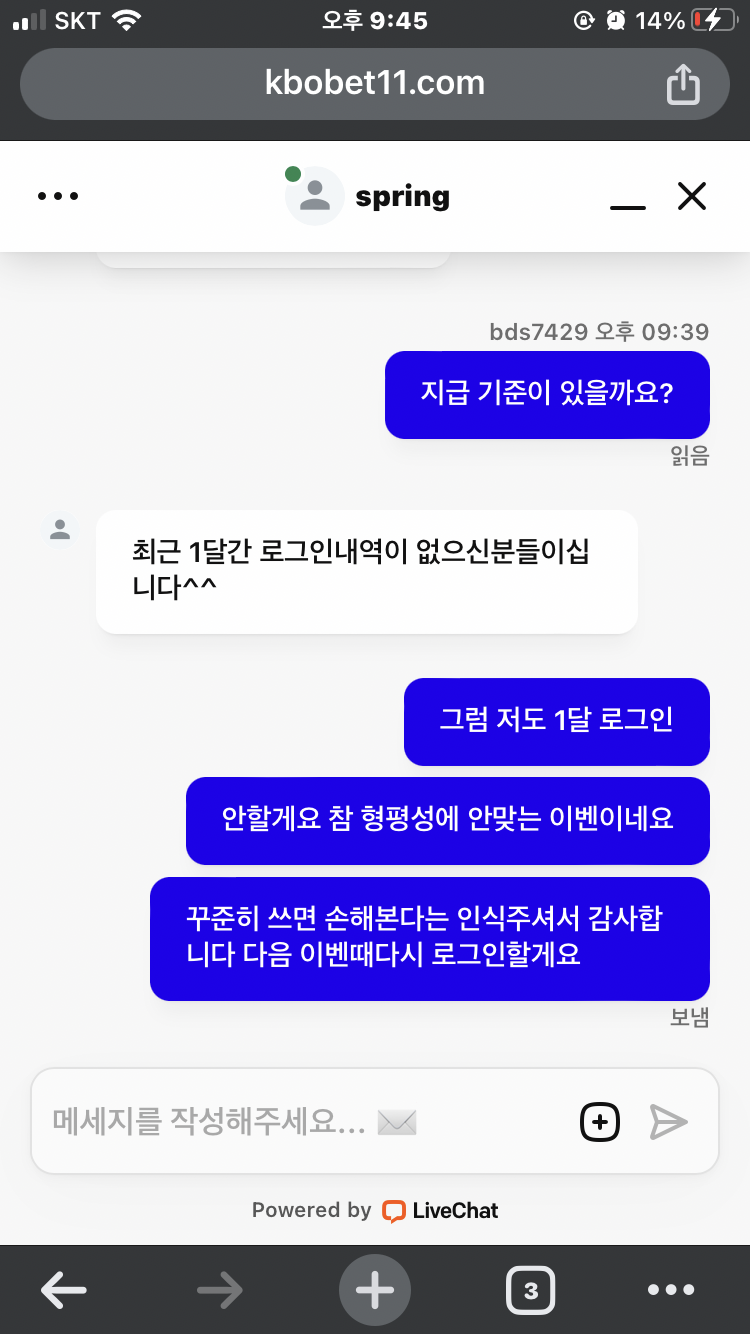Close the spring chat window
The height and width of the screenshot is (1334, 750).
pyautogui.click(x=692, y=196)
